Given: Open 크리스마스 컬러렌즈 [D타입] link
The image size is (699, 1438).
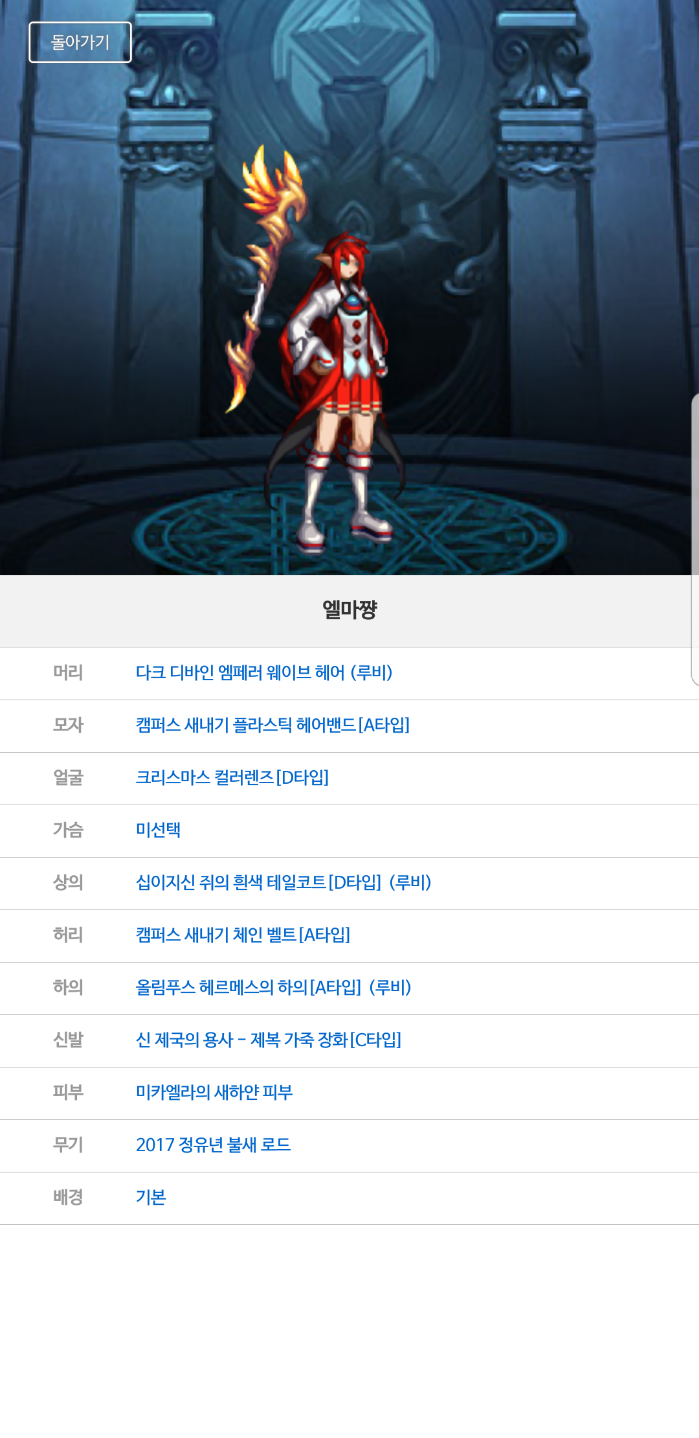Looking at the screenshot, I should tap(232, 778).
